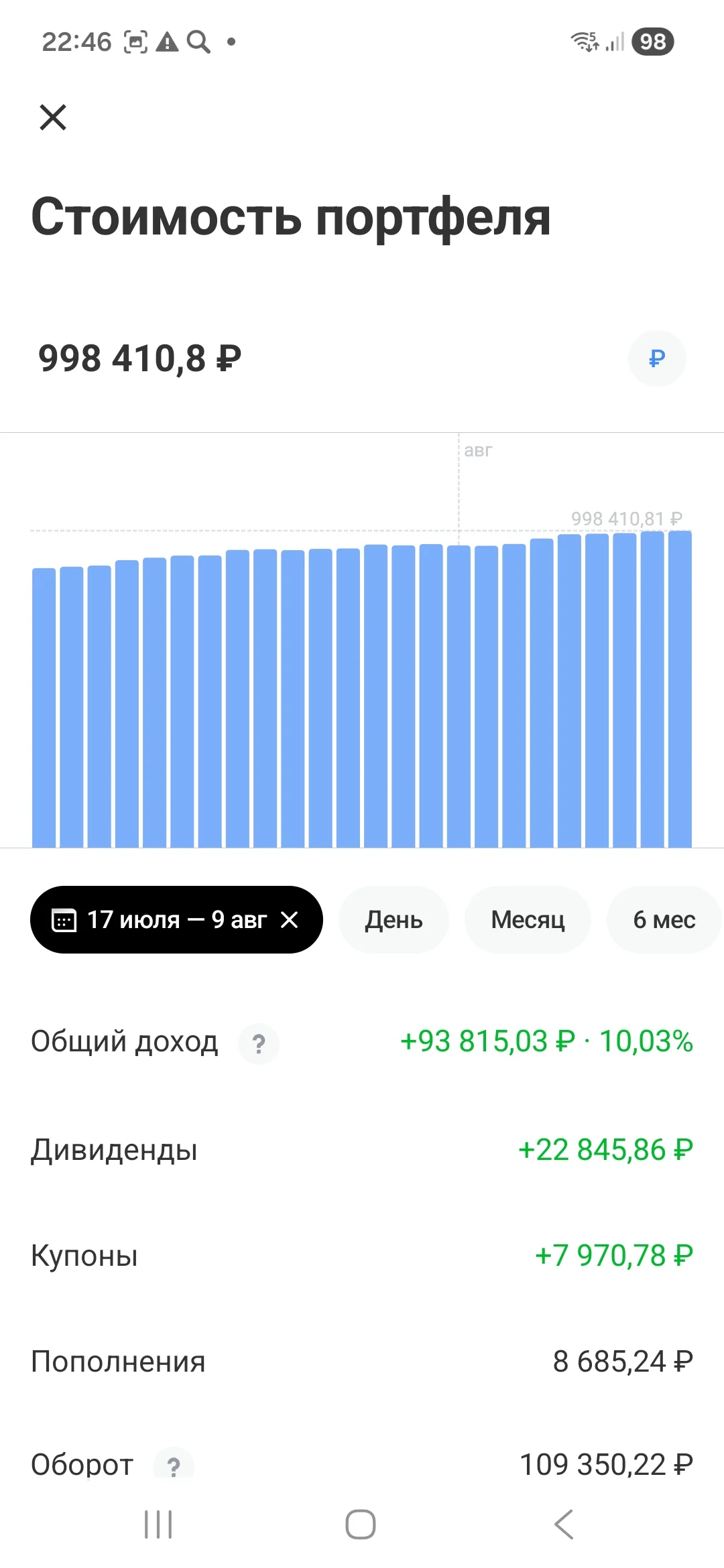Select the День period chip
This screenshot has height=1568, width=724.
[x=394, y=919]
